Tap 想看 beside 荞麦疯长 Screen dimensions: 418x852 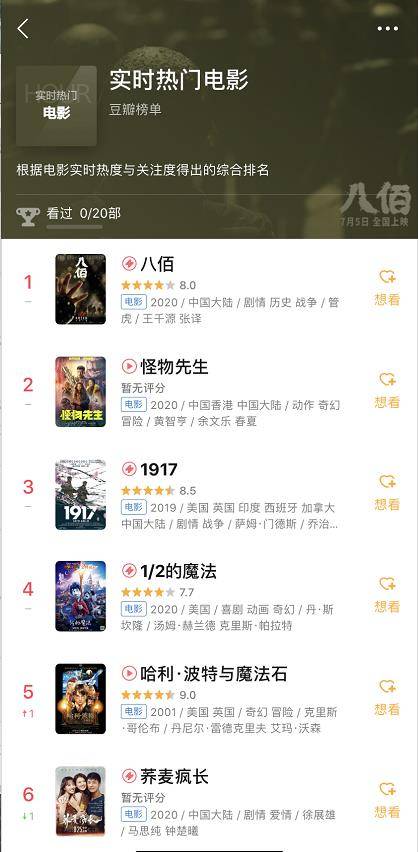[387, 800]
